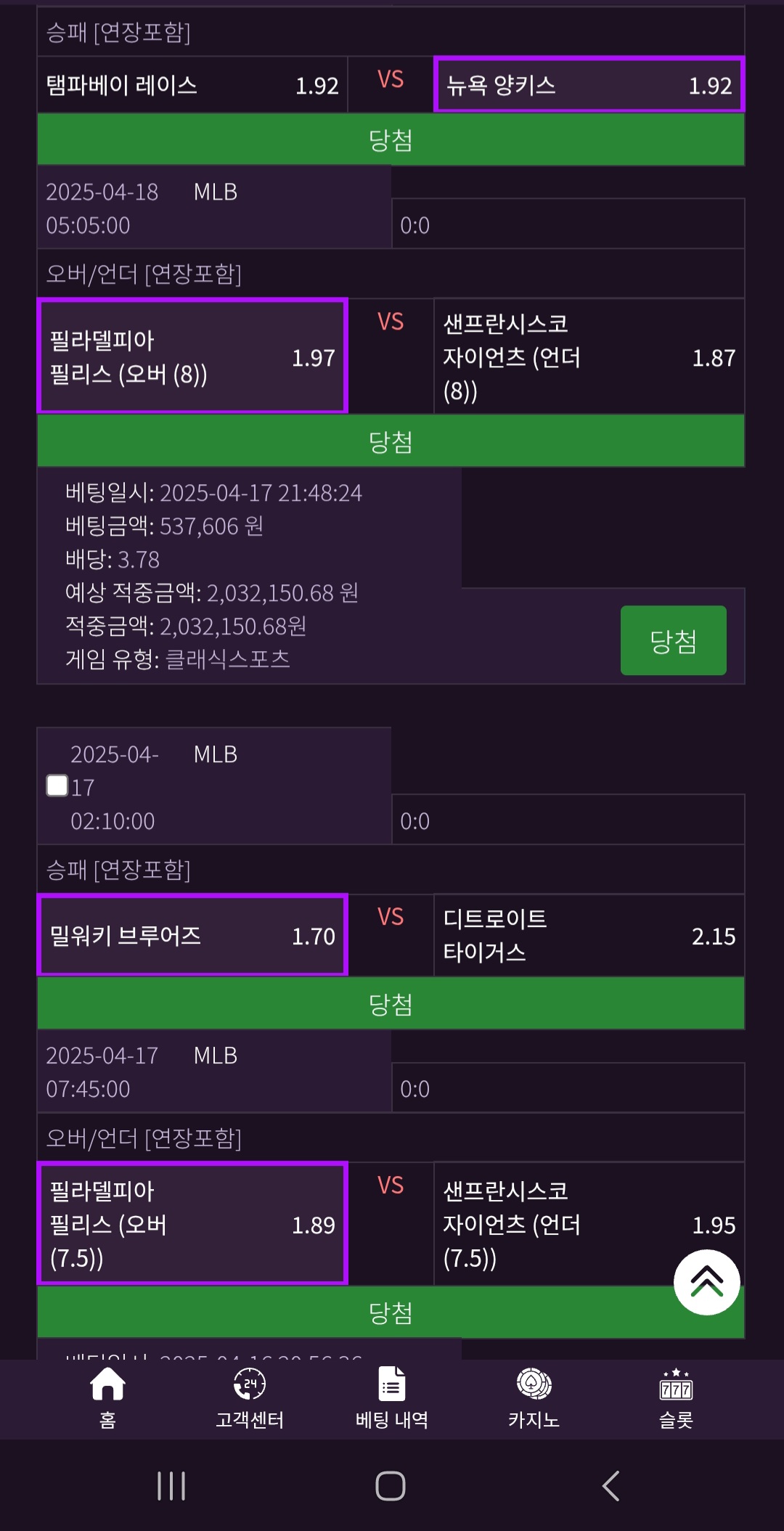Open recent apps from the navigation bar

[171, 1486]
